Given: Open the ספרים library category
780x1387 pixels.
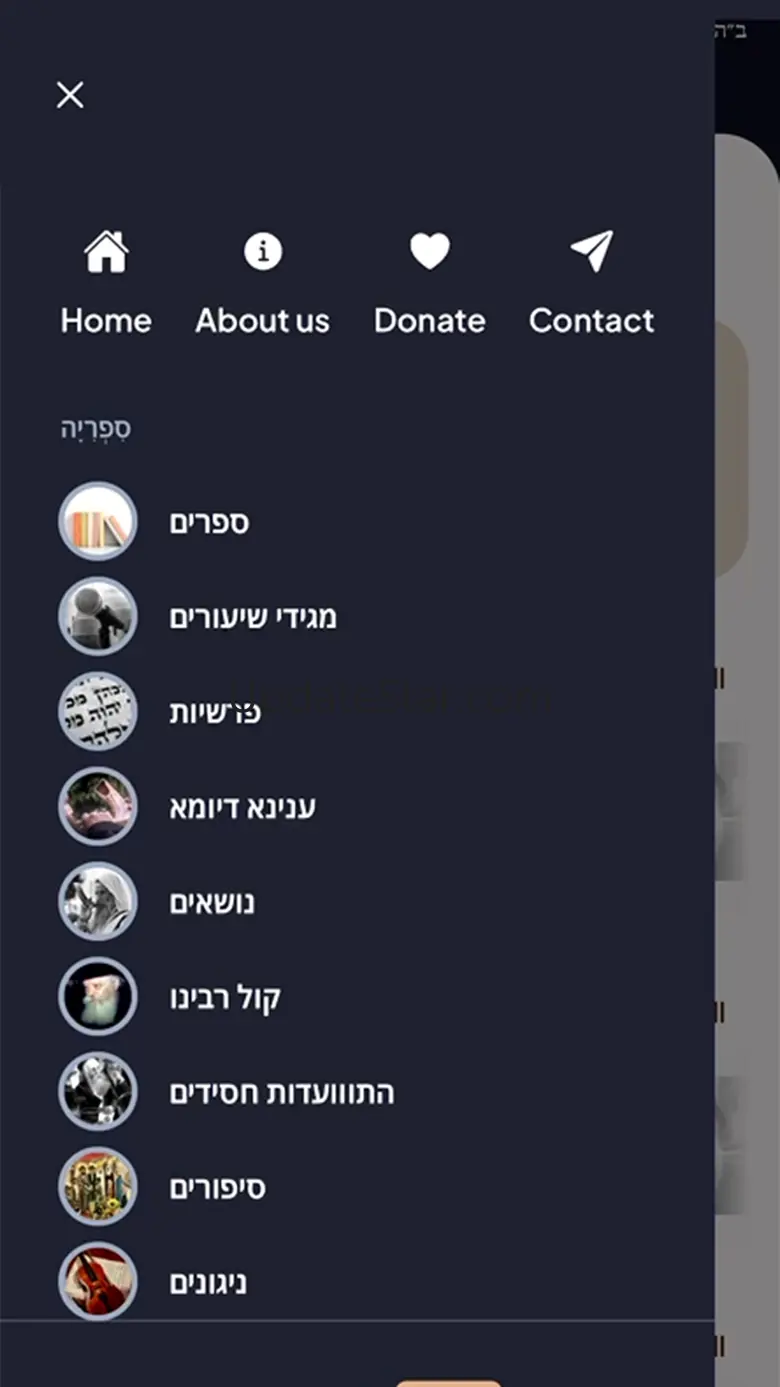Looking at the screenshot, I should click(357, 521).
